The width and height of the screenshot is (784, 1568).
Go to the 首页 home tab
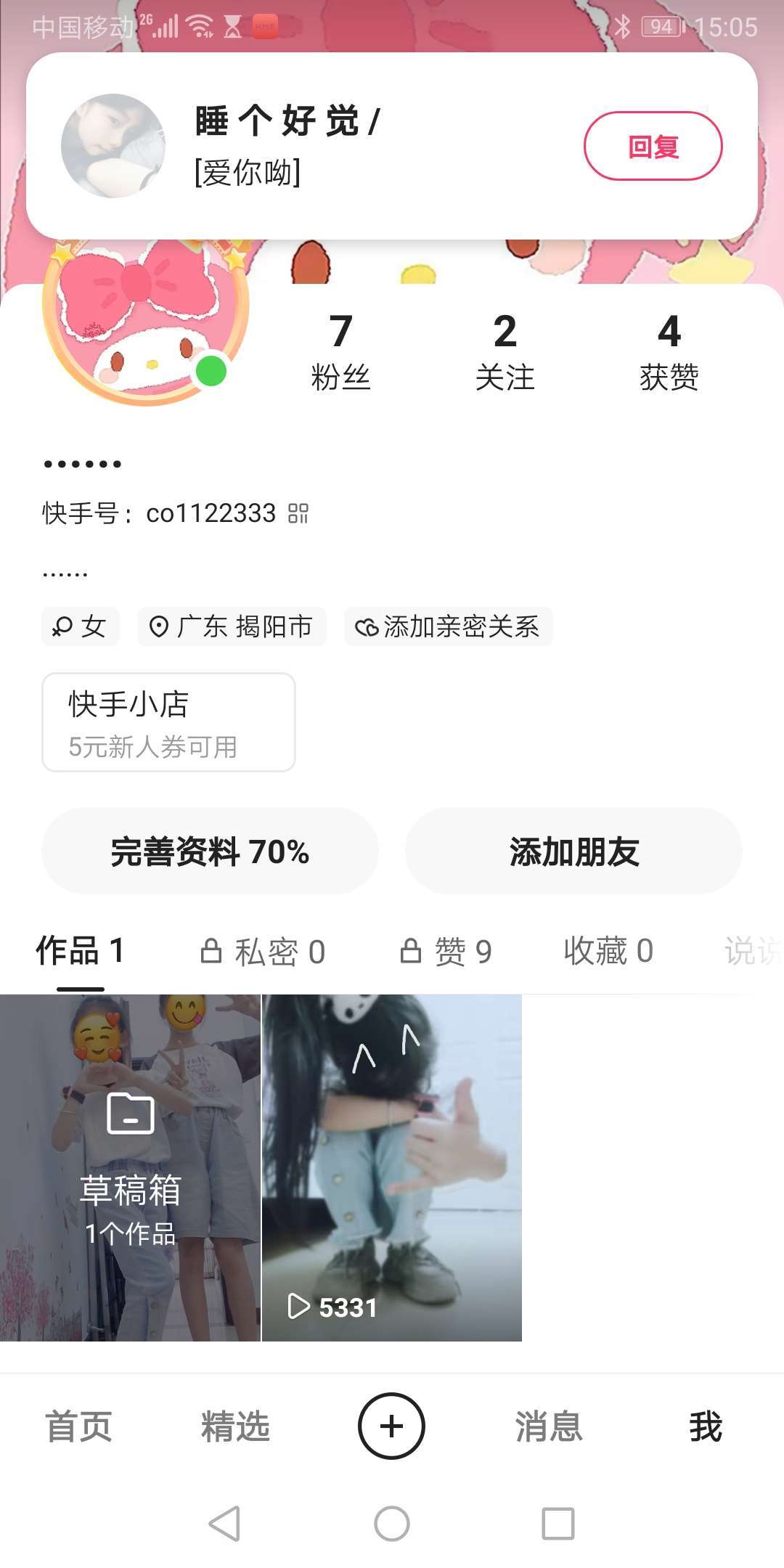tap(78, 1426)
